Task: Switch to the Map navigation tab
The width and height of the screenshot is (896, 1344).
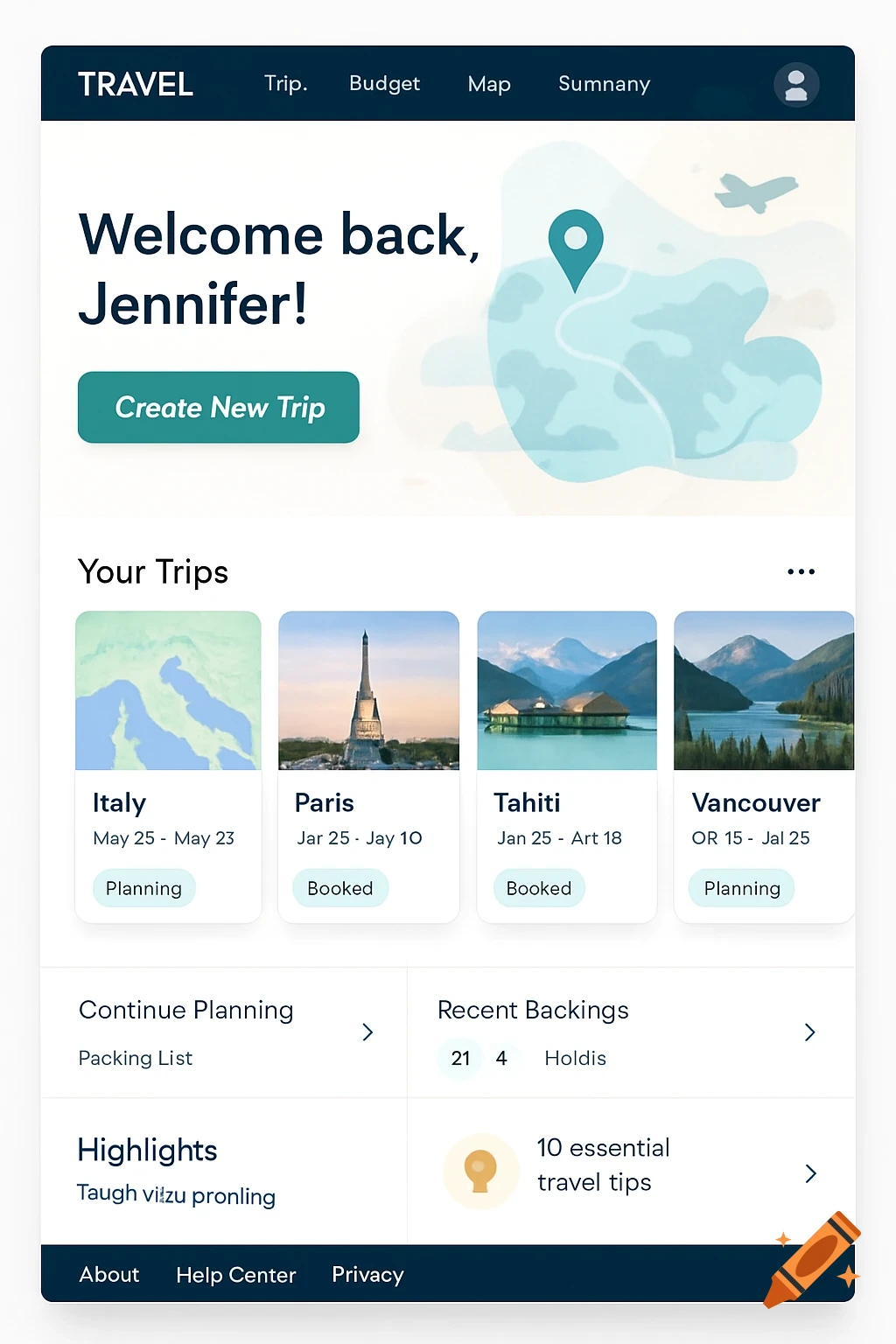Action: click(489, 84)
